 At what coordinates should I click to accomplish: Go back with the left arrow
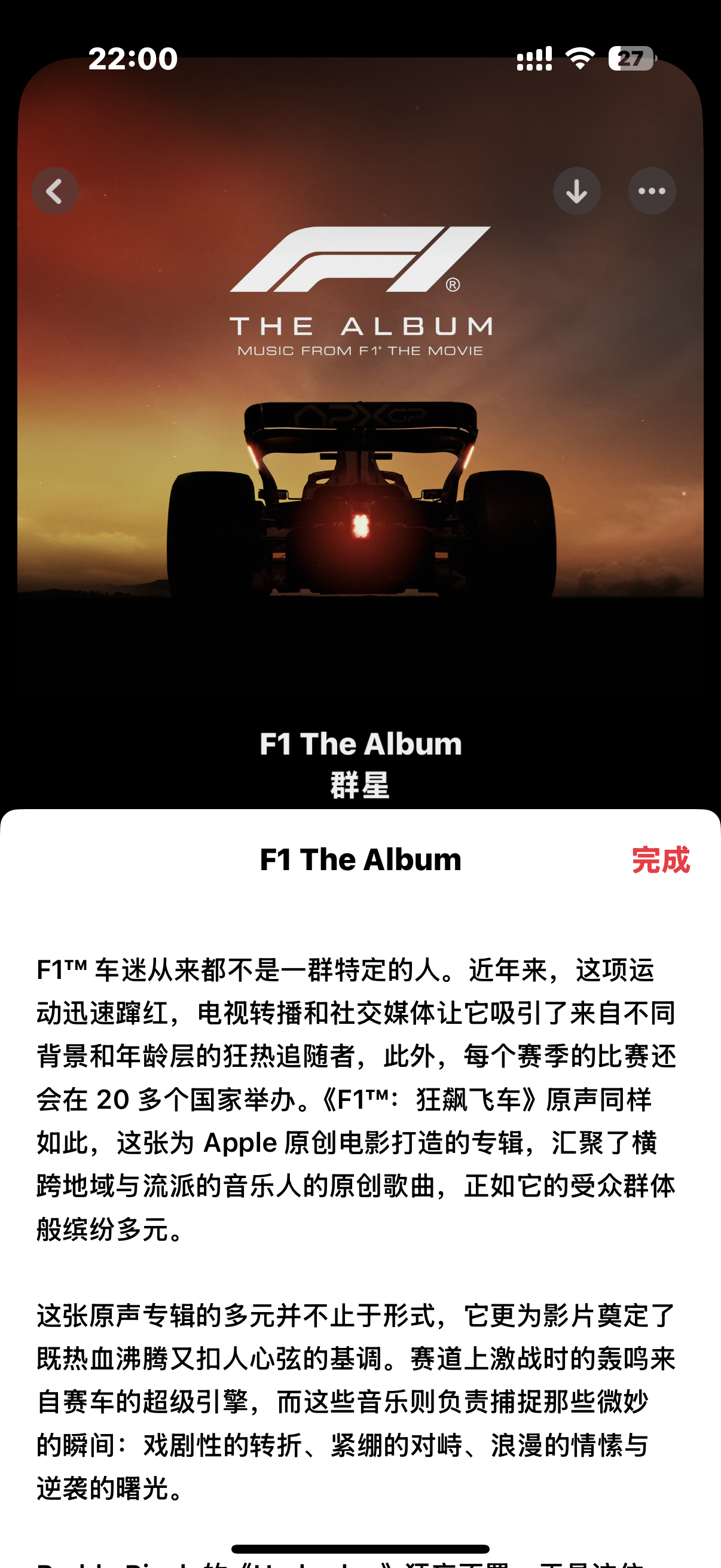[x=56, y=191]
